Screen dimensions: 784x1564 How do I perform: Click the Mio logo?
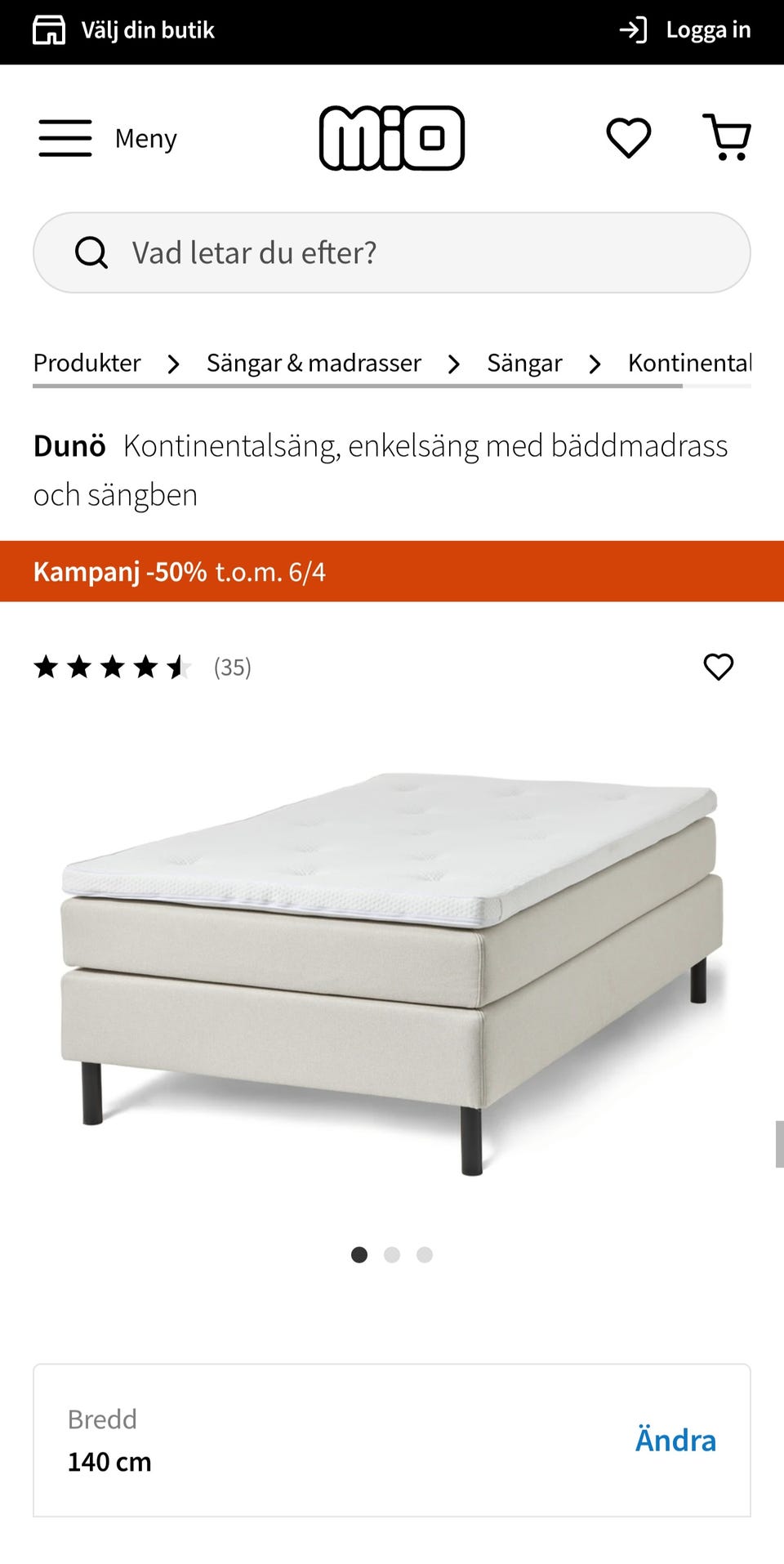[392, 138]
